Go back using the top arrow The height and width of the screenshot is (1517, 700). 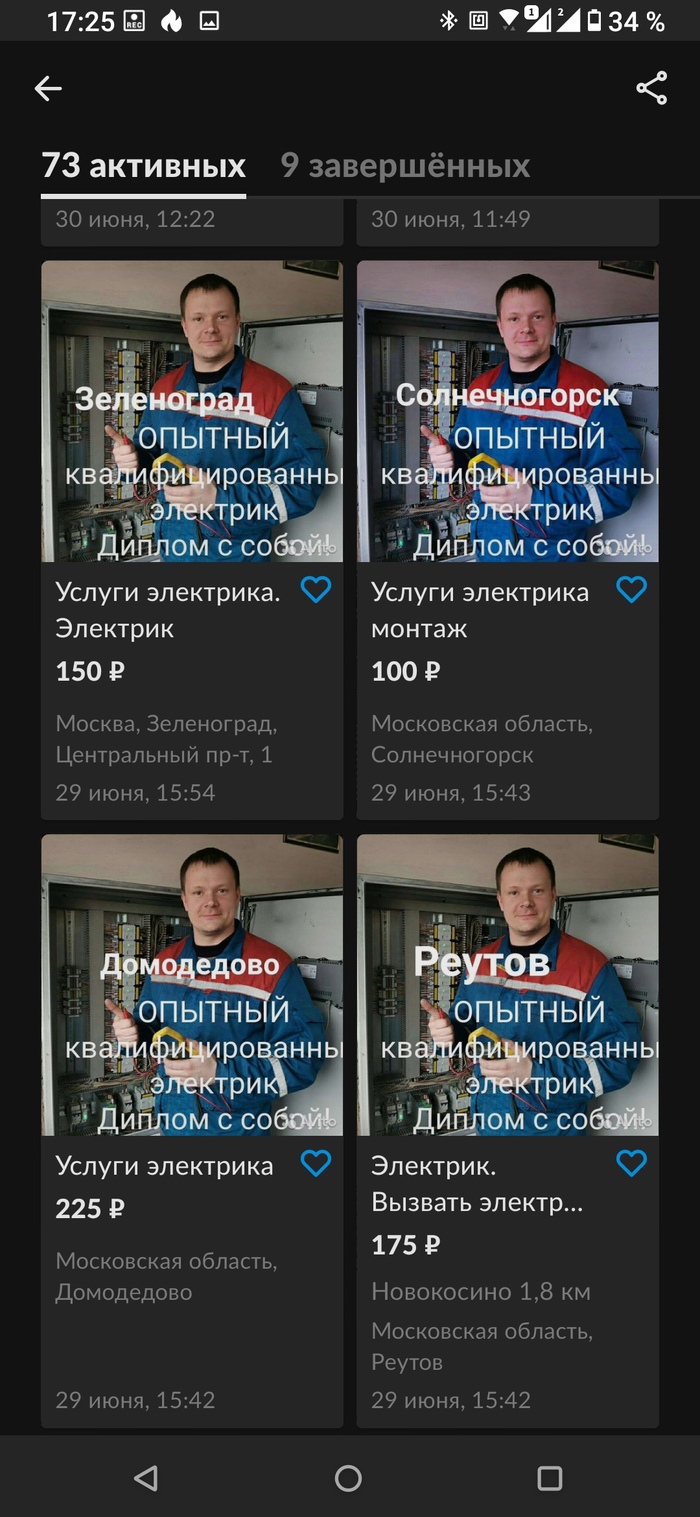point(48,89)
